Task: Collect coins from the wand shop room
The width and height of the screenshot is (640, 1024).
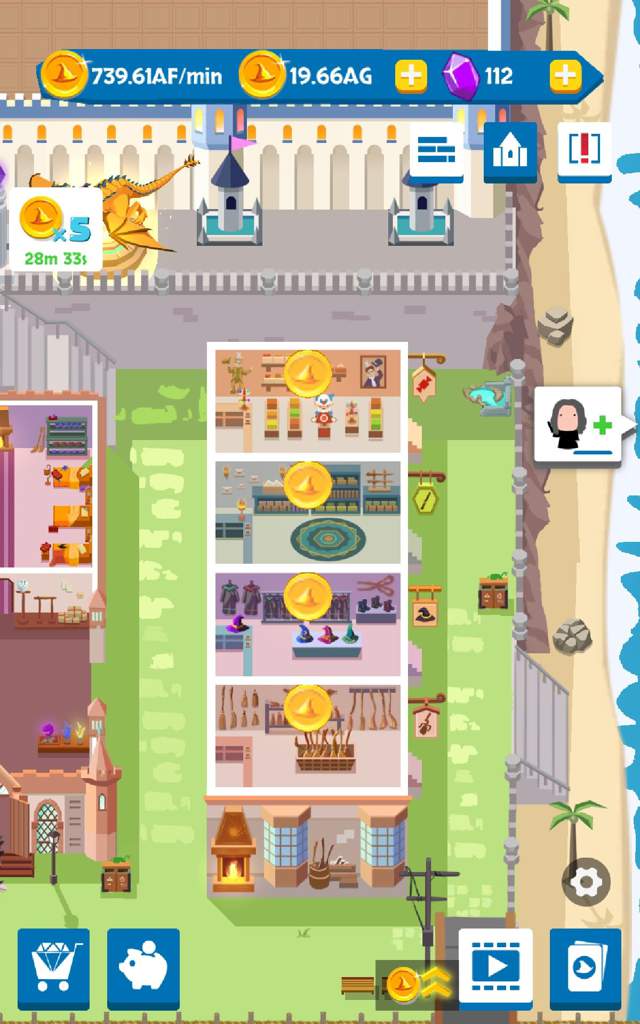Action: [308, 485]
